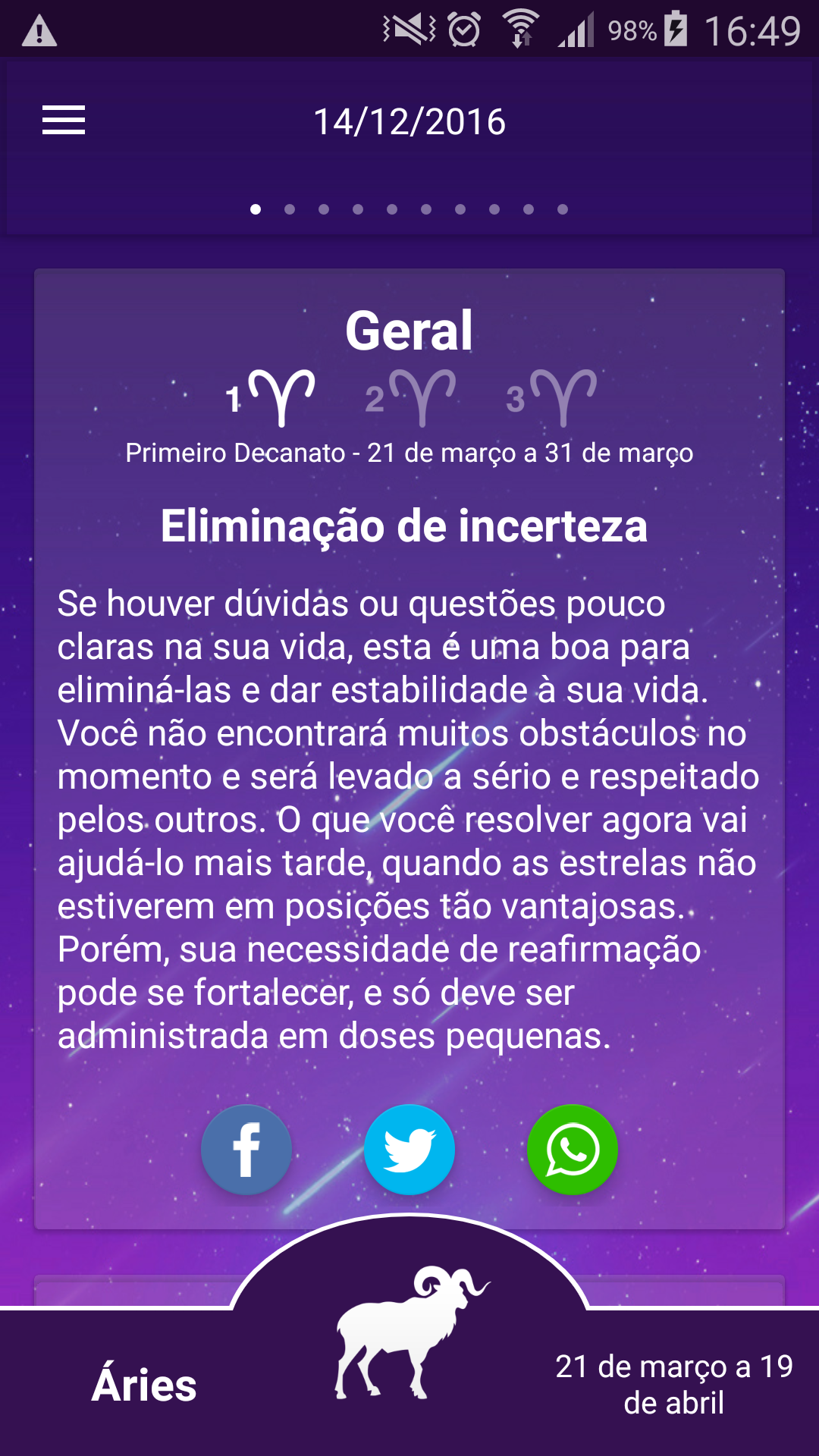Image resolution: width=819 pixels, height=1456 pixels.
Task: Switch to the second decanate
Action: [x=411, y=397]
